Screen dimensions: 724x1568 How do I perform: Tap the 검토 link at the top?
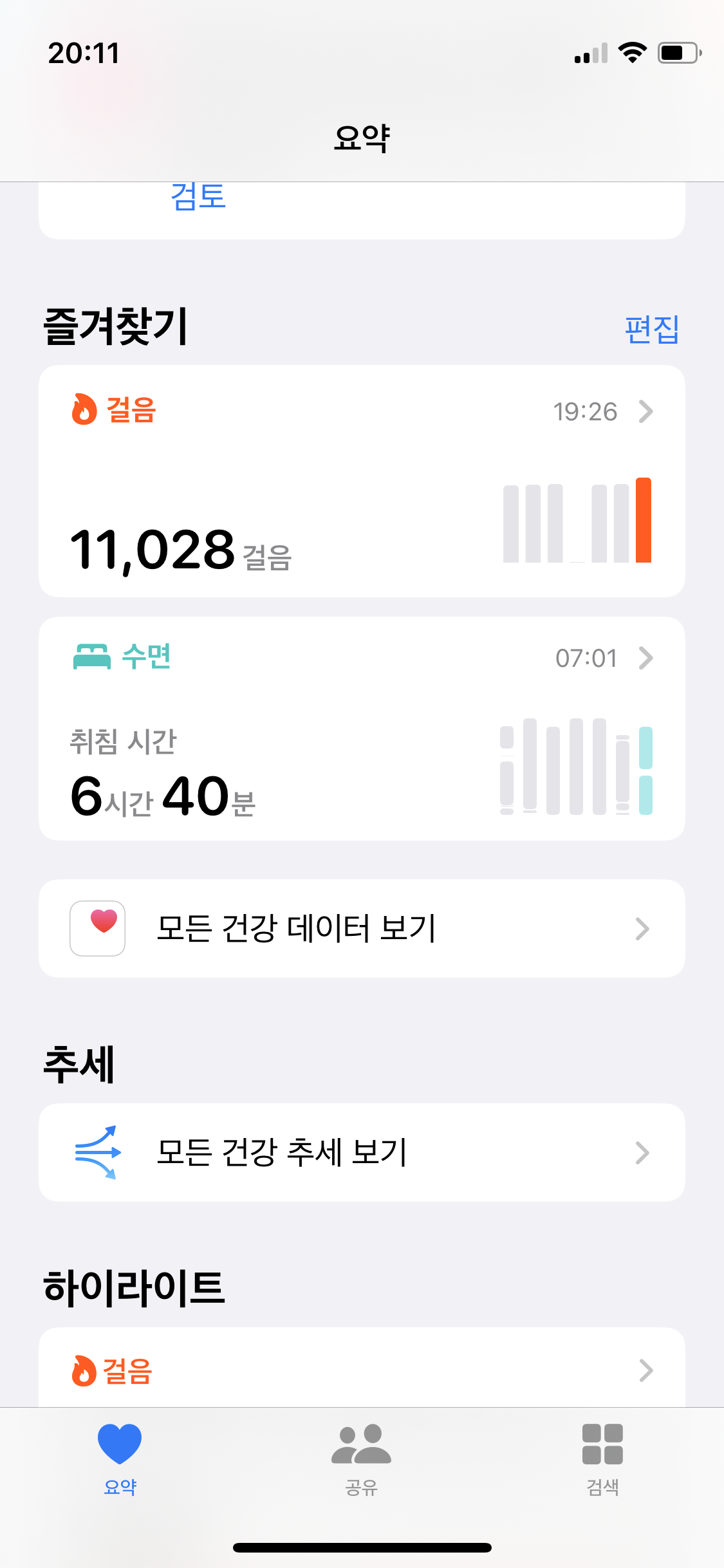point(198,197)
